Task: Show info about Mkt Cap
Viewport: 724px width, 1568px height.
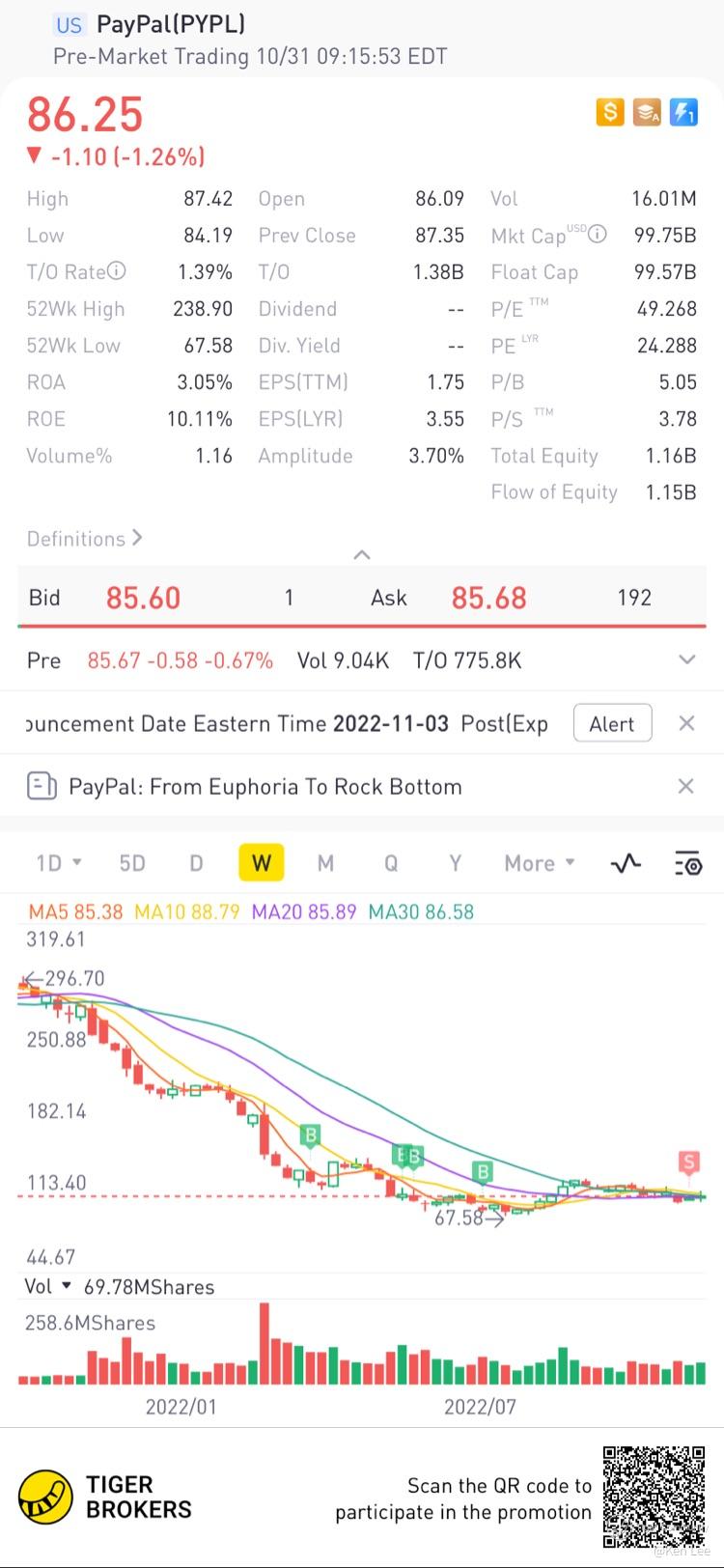Action: [x=598, y=235]
